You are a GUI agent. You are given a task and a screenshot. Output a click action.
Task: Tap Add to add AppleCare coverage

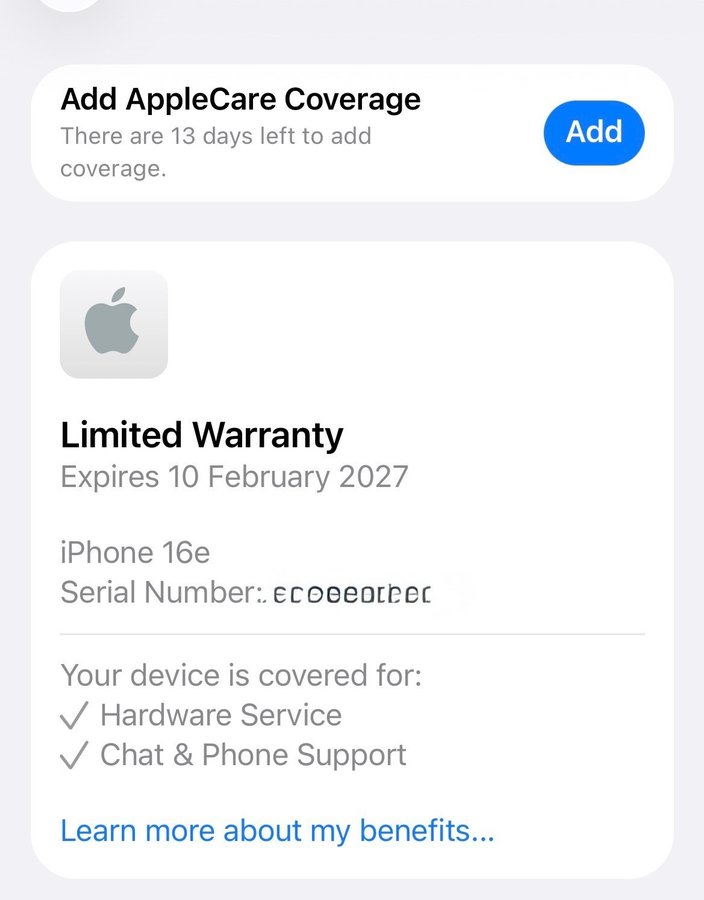tap(594, 132)
